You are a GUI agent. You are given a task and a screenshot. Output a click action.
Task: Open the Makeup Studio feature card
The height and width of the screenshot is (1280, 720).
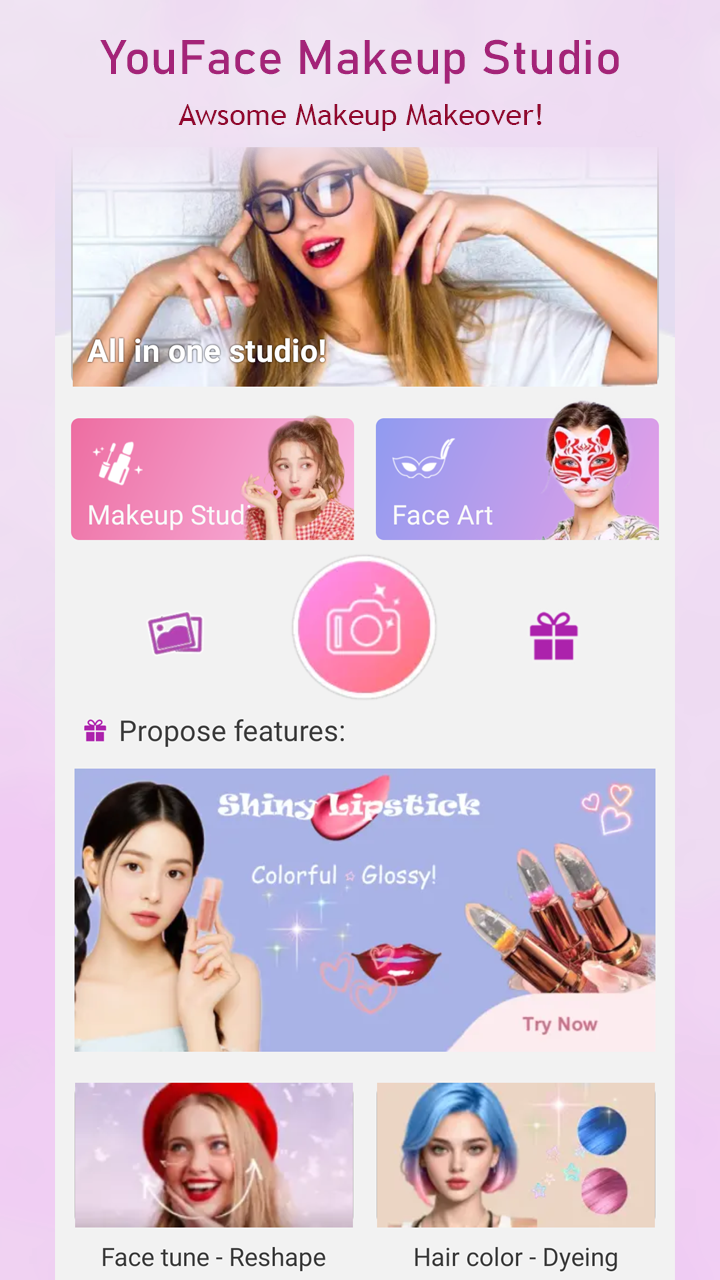pos(212,479)
